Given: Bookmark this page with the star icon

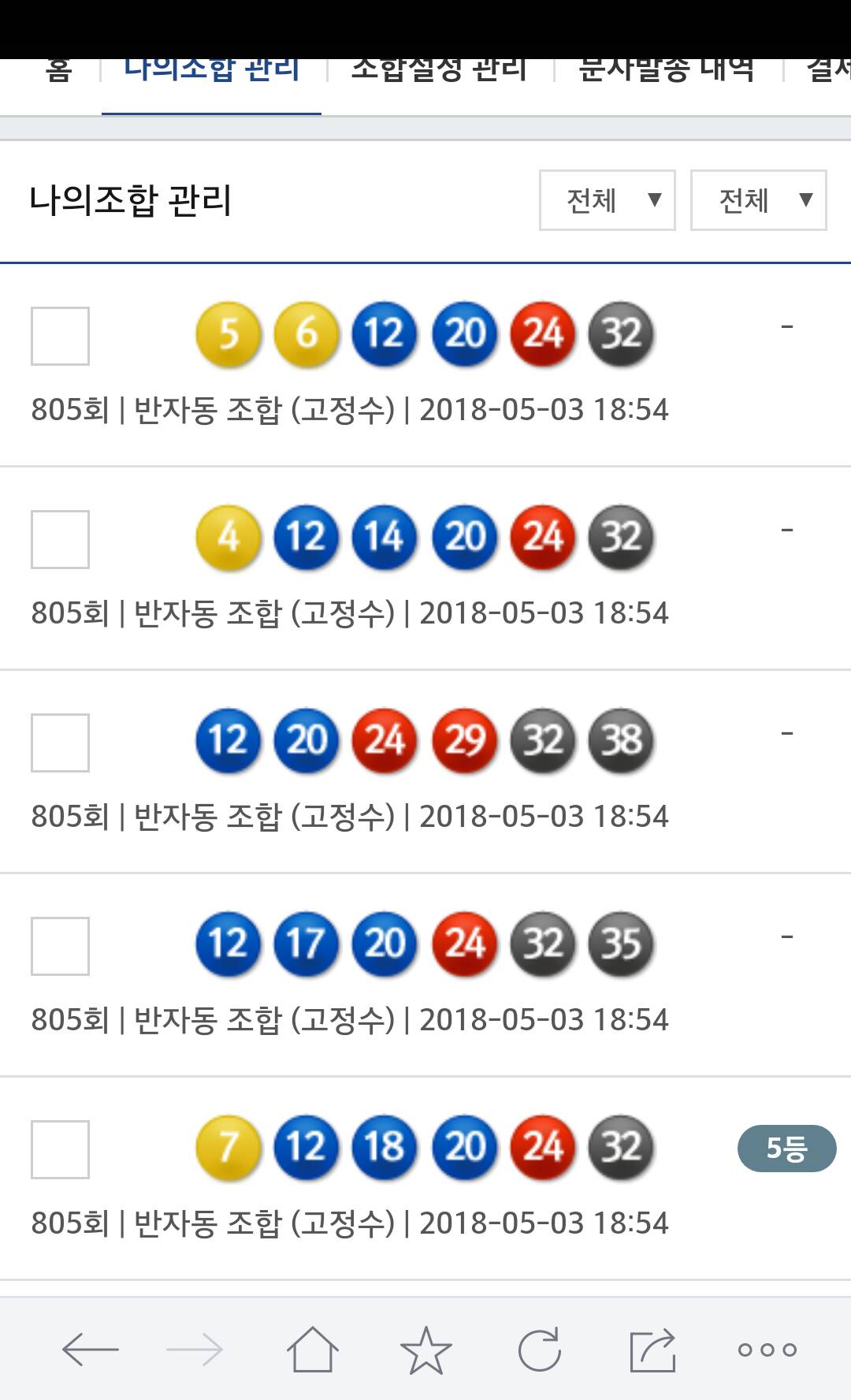Looking at the screenshot, I should (425, 1350).
